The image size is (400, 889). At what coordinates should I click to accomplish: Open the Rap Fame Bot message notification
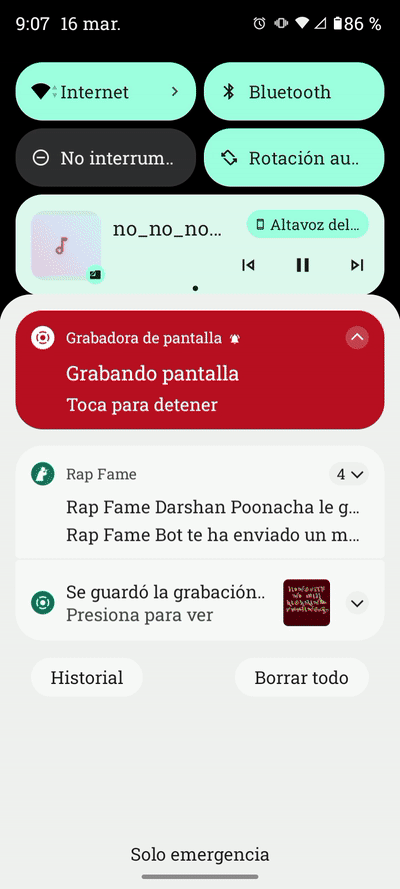tap(212, 535)
